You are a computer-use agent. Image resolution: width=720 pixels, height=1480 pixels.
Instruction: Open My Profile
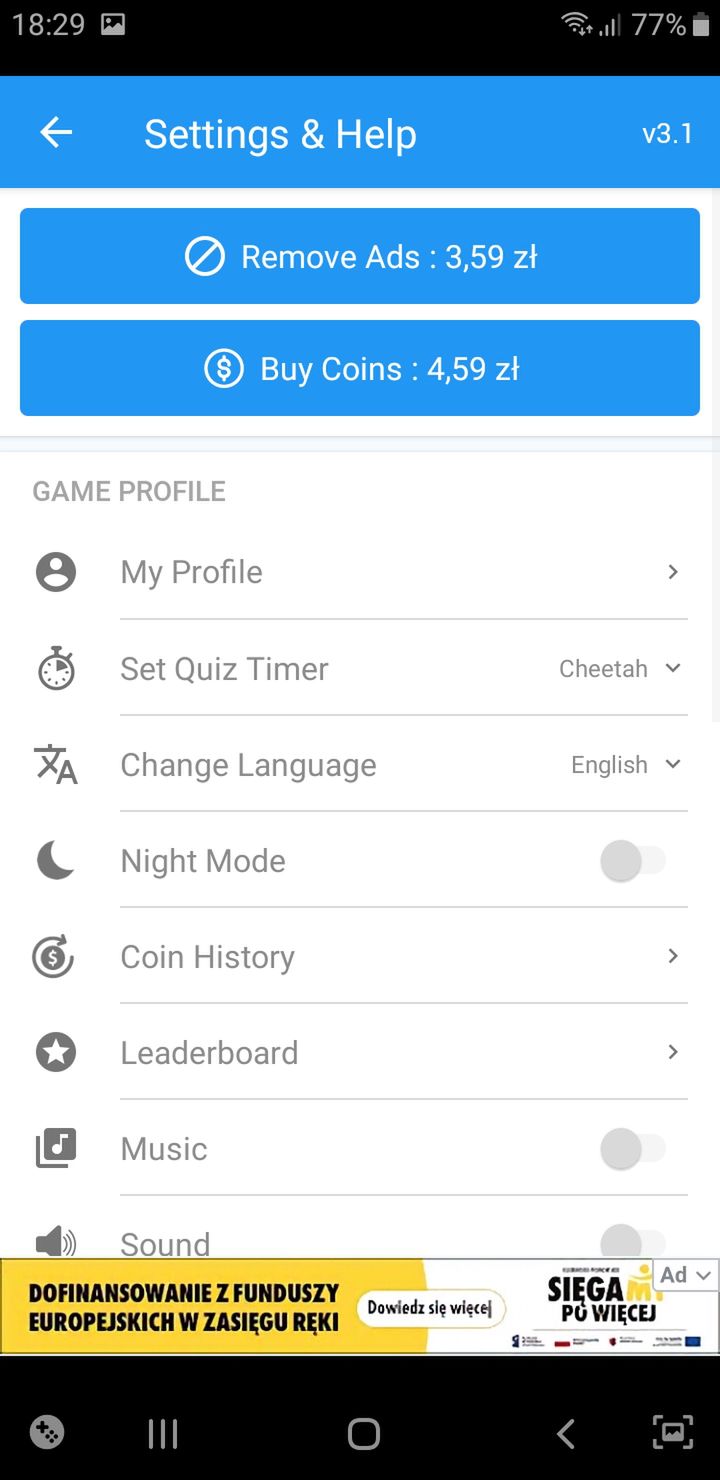pos(360,572)
